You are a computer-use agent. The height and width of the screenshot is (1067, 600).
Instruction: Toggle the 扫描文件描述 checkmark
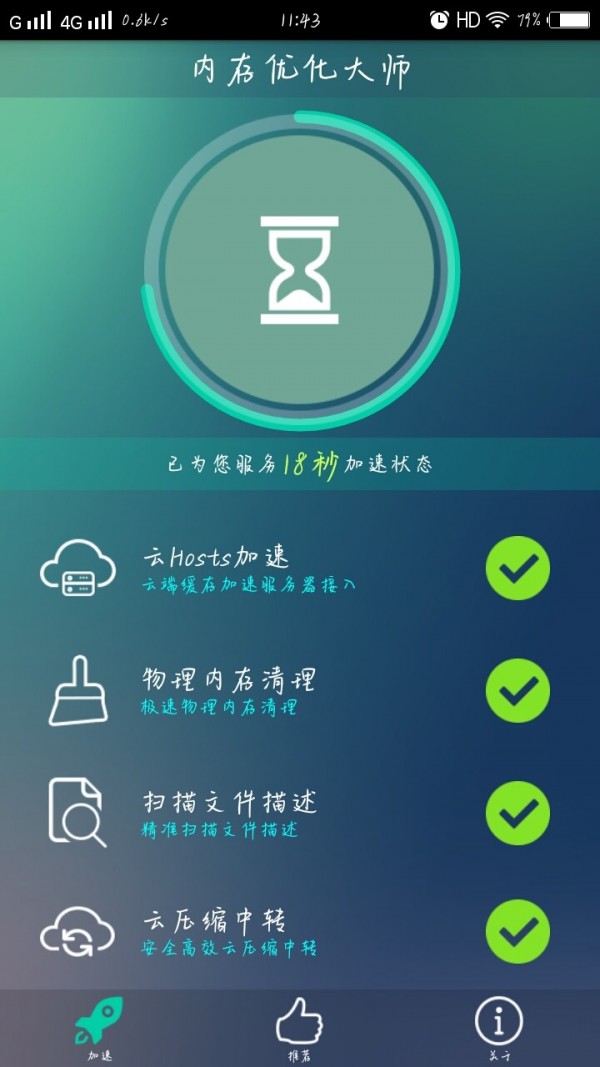pos(518,813)
